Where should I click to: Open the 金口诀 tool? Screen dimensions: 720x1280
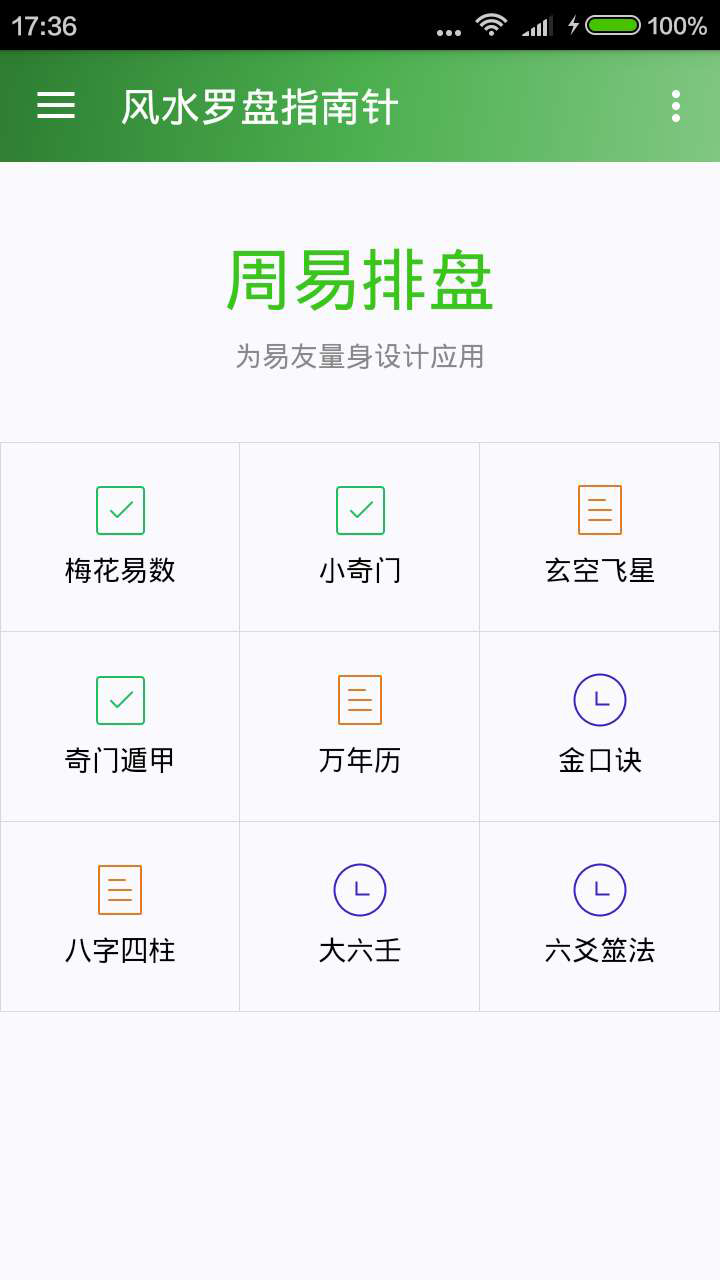600,727
